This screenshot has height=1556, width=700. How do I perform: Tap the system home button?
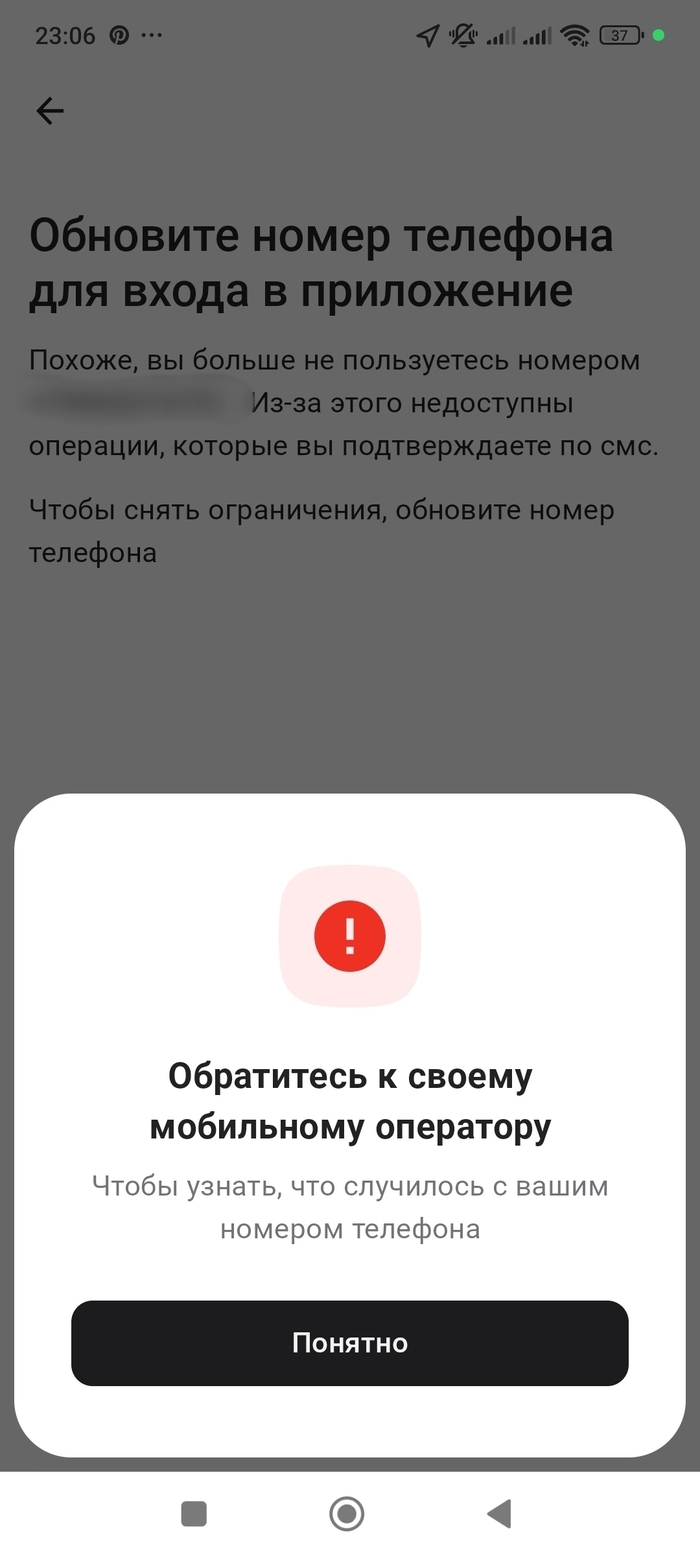[347, 1513]
